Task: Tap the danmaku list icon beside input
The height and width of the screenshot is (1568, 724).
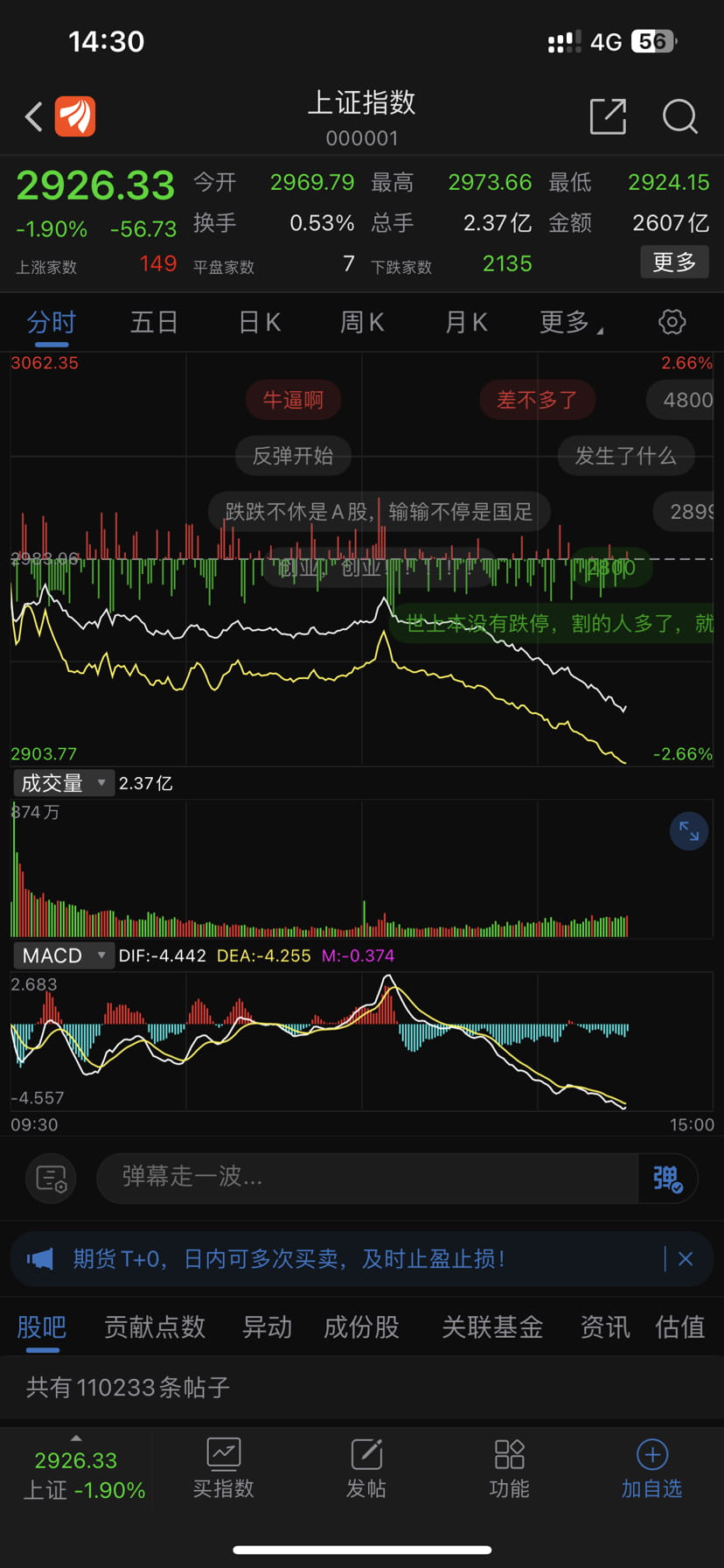Action: (50, 1179)
